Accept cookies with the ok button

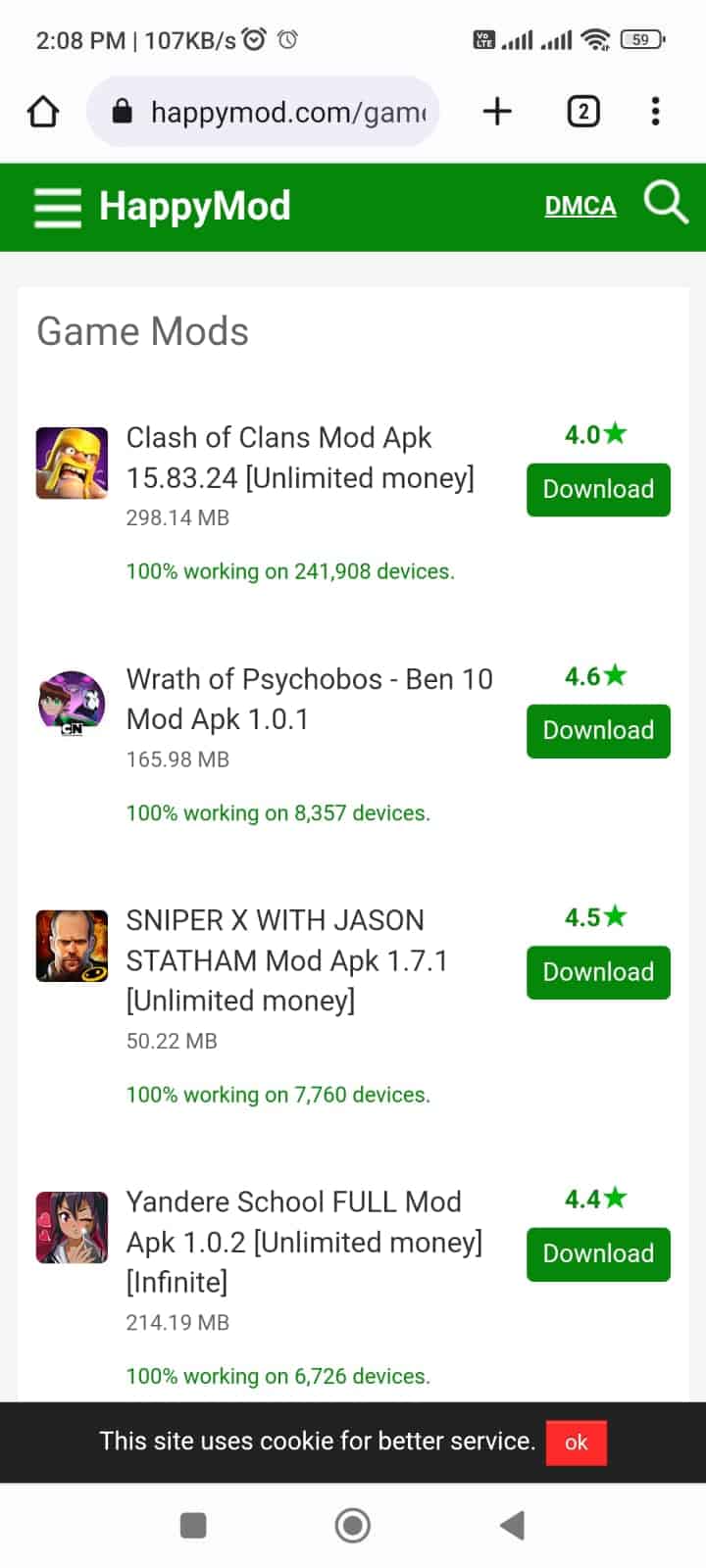576,1443
